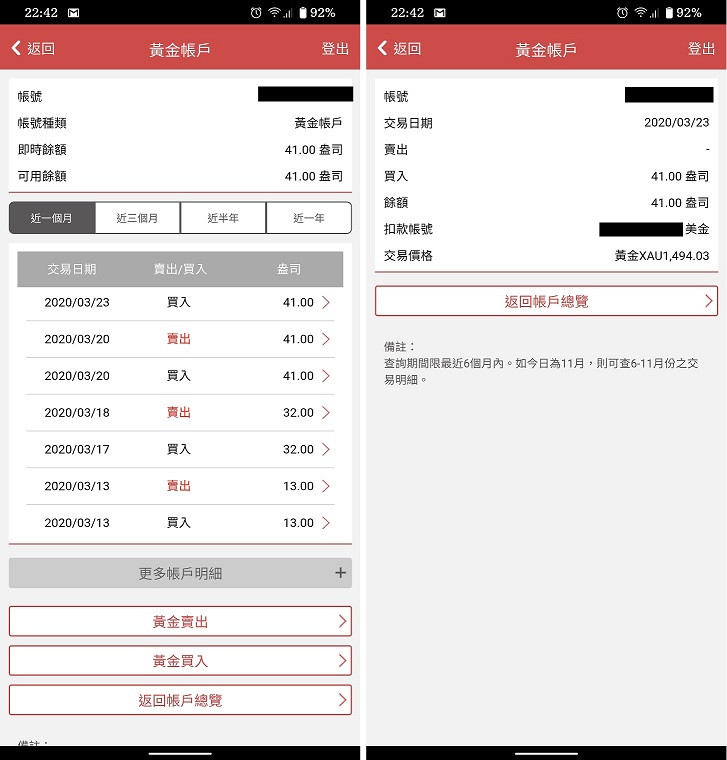Image resolution: width=727 pixels, height=760 pixels.
Task: View the 2020/03/13 買入 13.00 record
Action: (180, 522)
